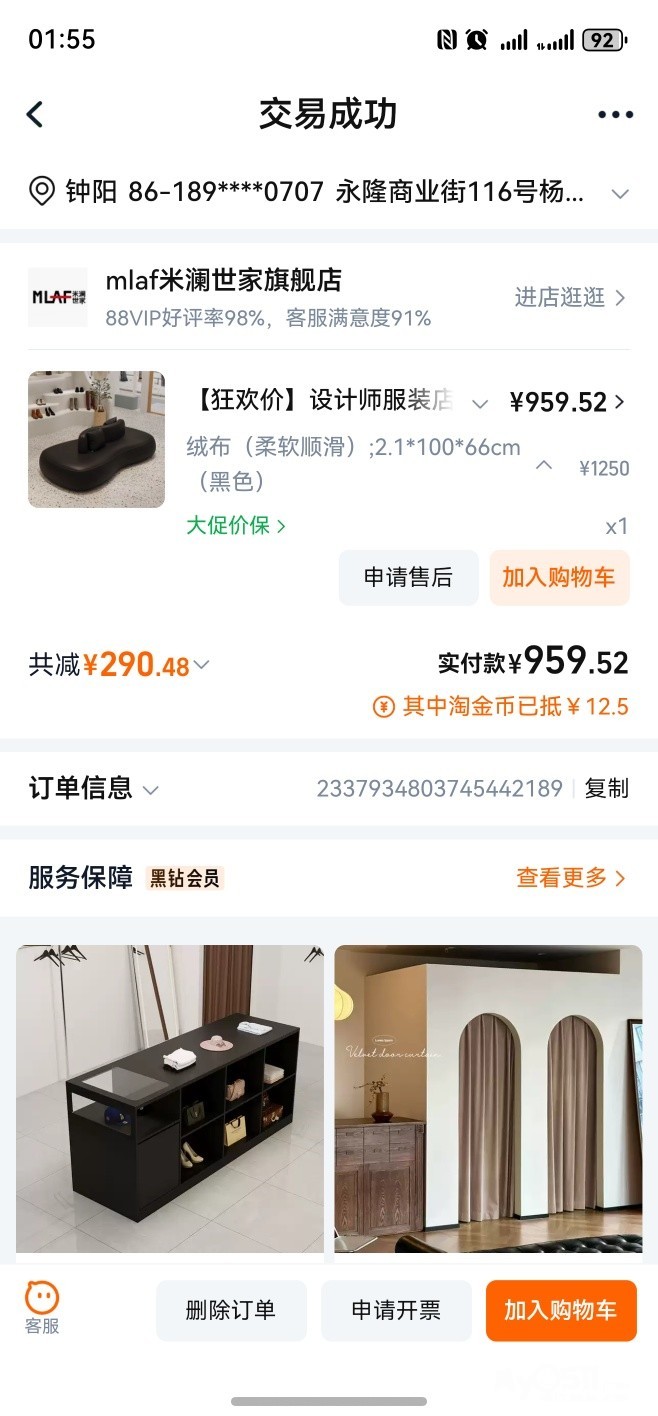Copy the order number with 复制
The image size is (658, 1416).
(x=606, y=788)
